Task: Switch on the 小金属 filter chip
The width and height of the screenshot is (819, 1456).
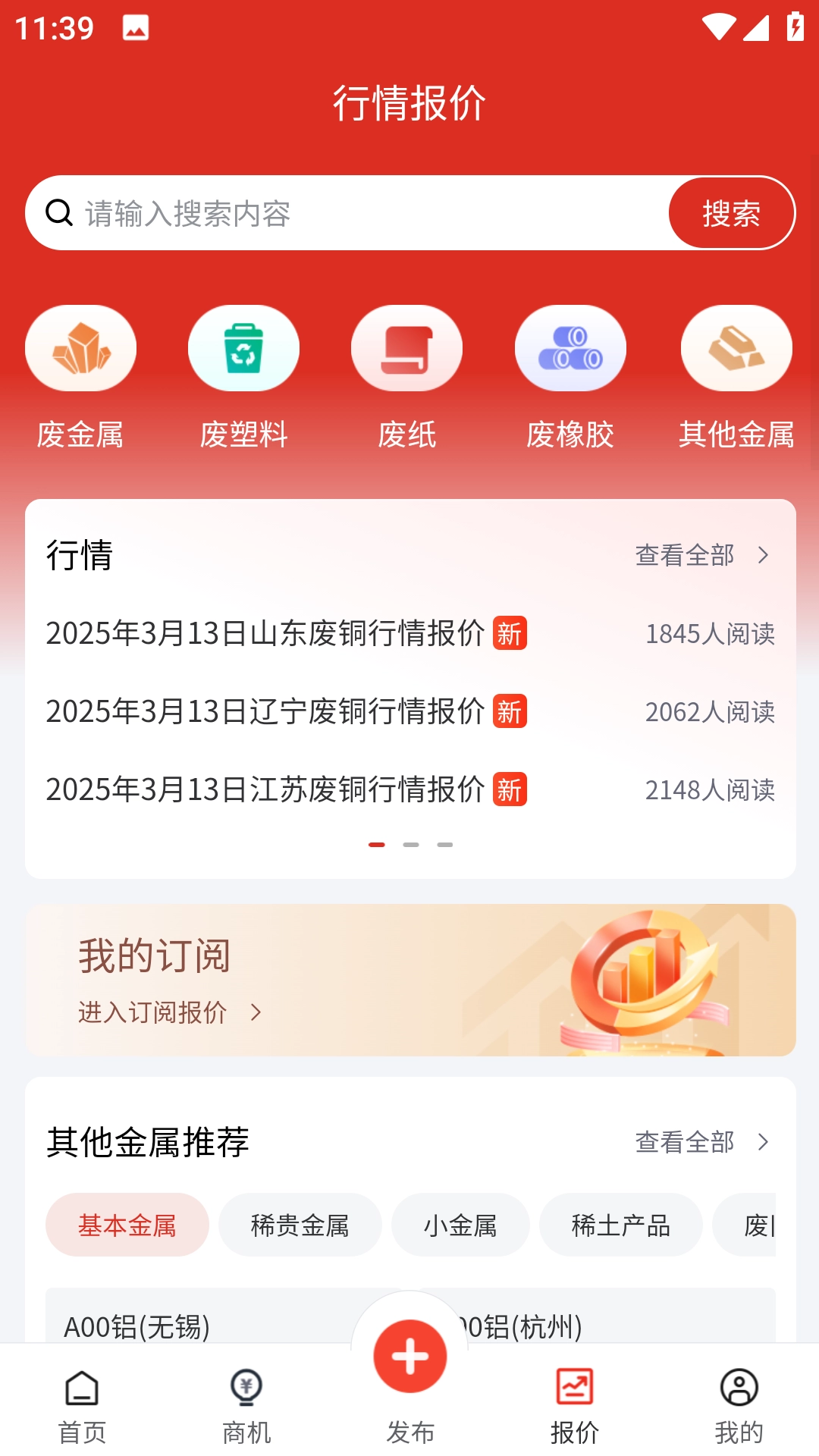Action: (460, 1224)
